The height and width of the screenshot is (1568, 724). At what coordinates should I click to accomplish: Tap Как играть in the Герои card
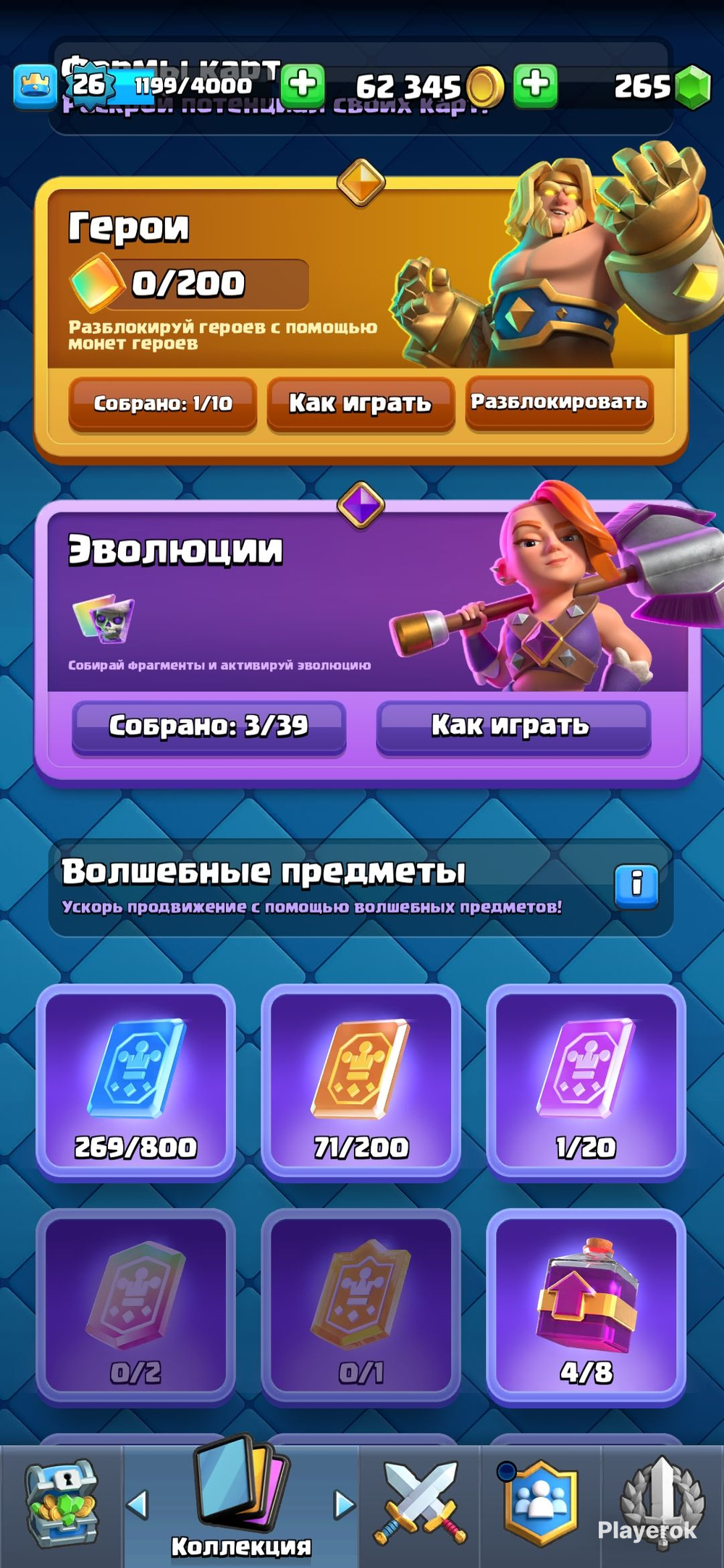(x=361, y=403)
